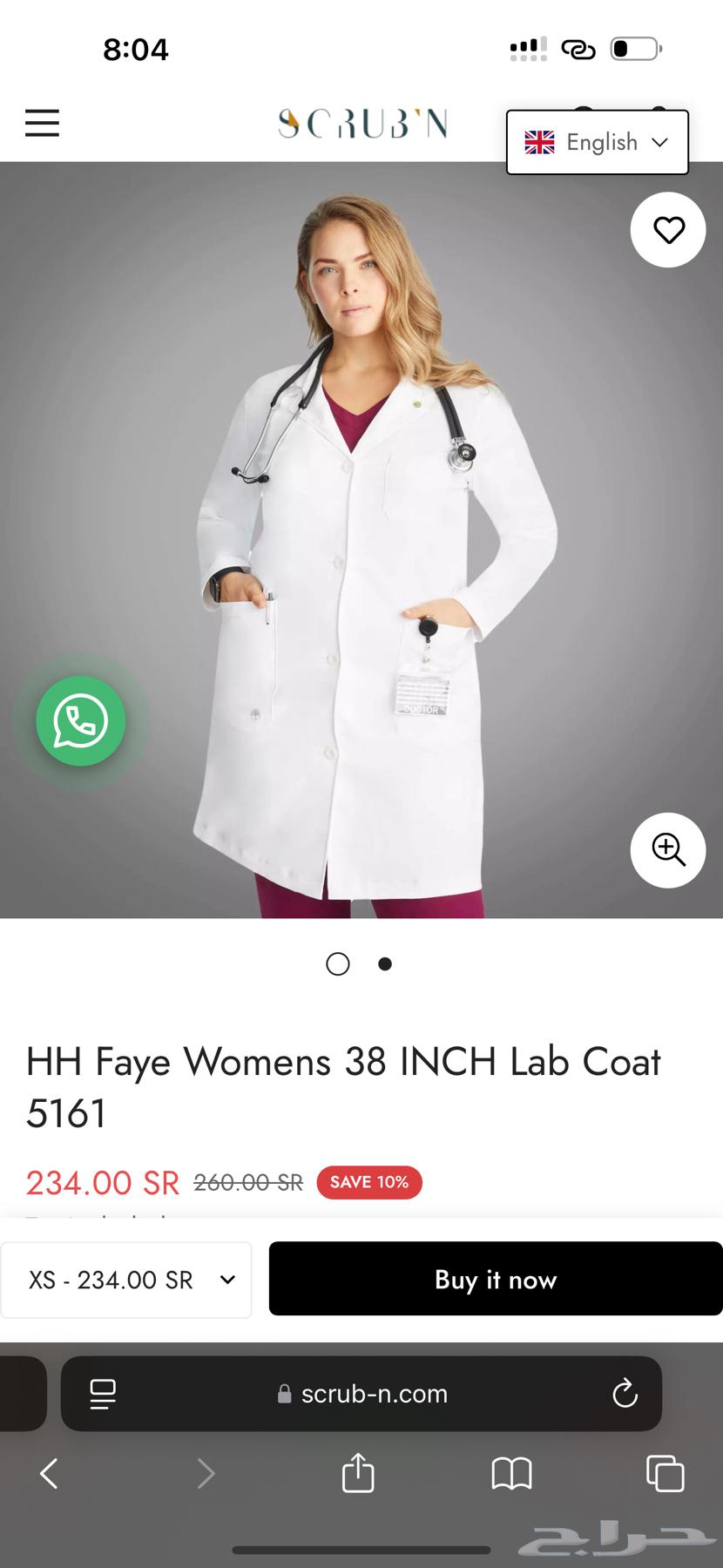The height and width of the screenshot is (1568, 723).
Task: Go back to the previous page
Action: (49, 1474)
